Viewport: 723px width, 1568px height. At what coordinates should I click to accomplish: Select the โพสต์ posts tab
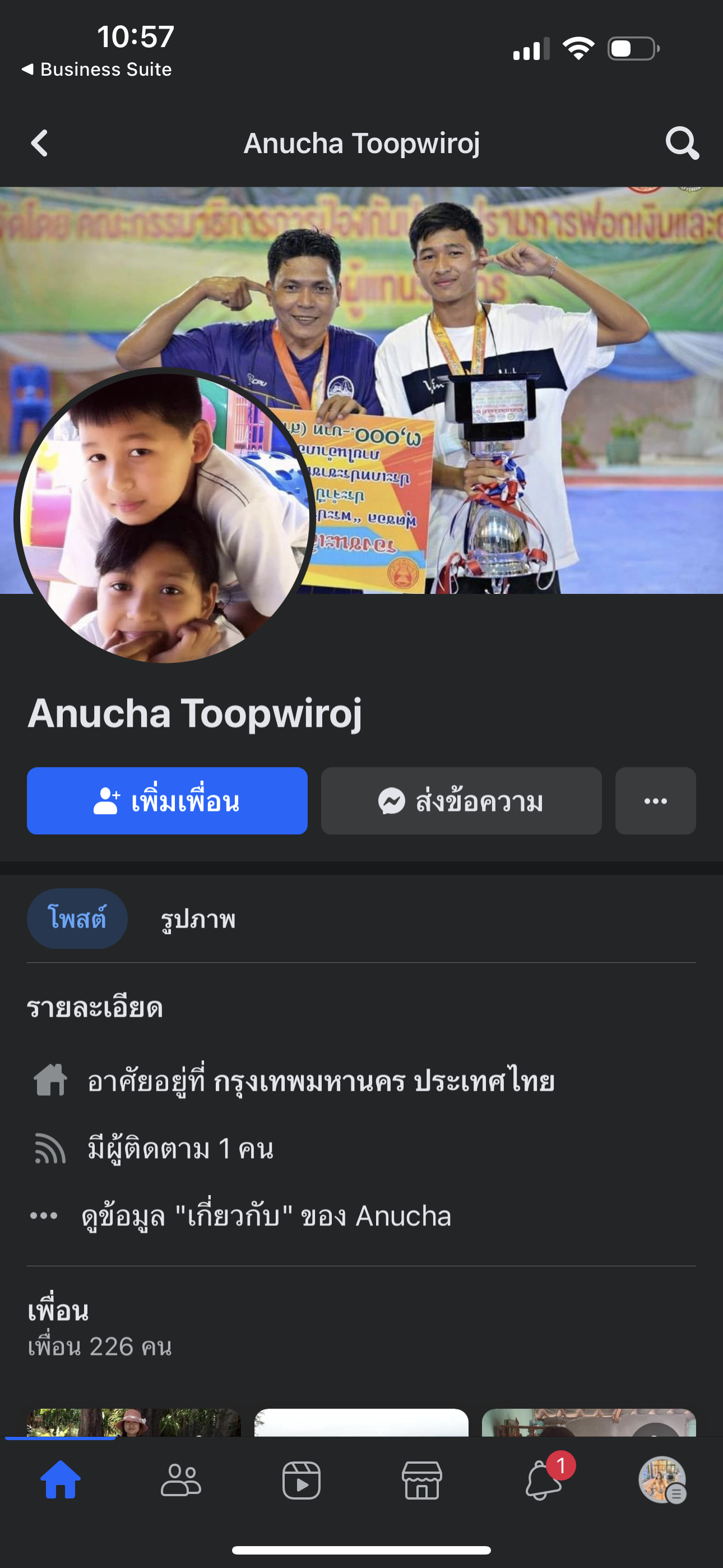(77, 919)
